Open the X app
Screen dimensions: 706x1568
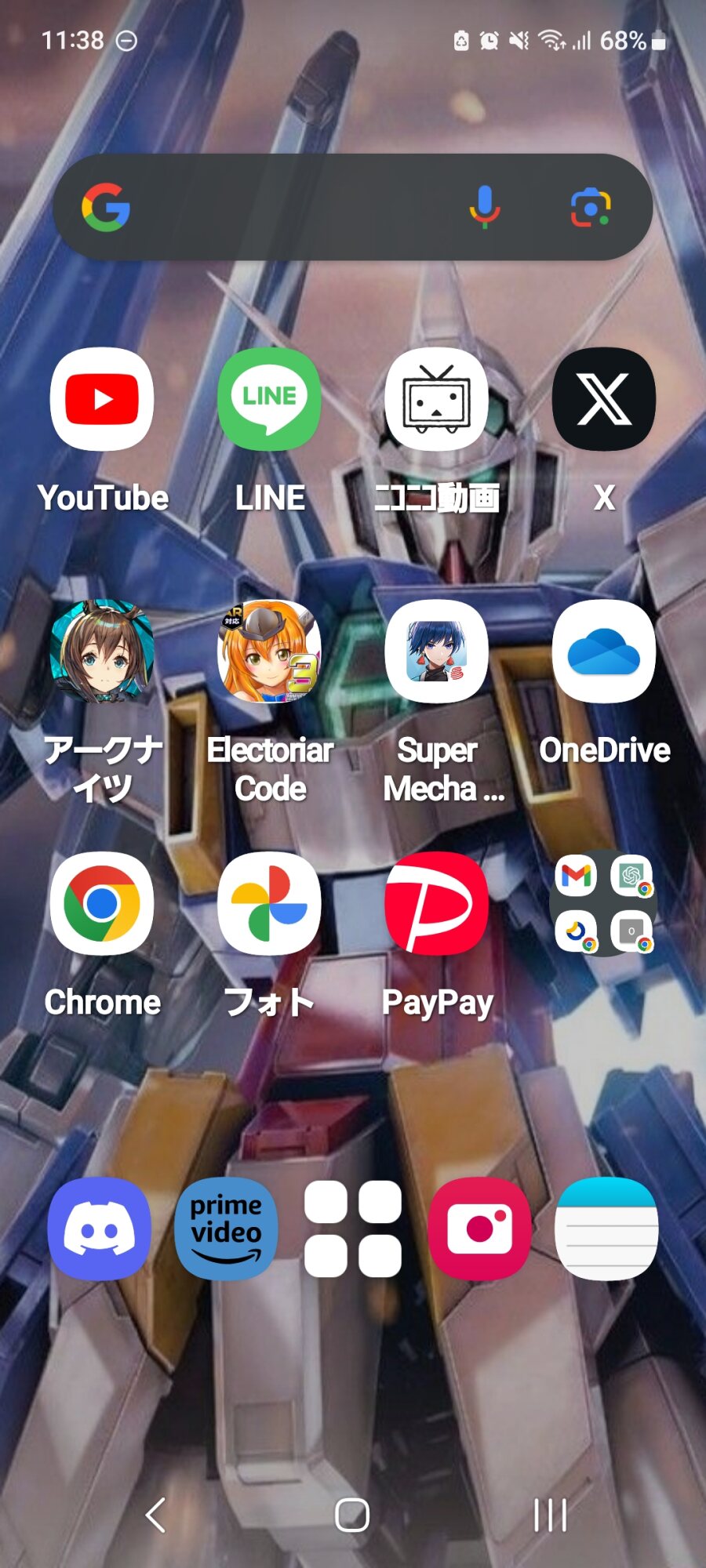[603, 399]
